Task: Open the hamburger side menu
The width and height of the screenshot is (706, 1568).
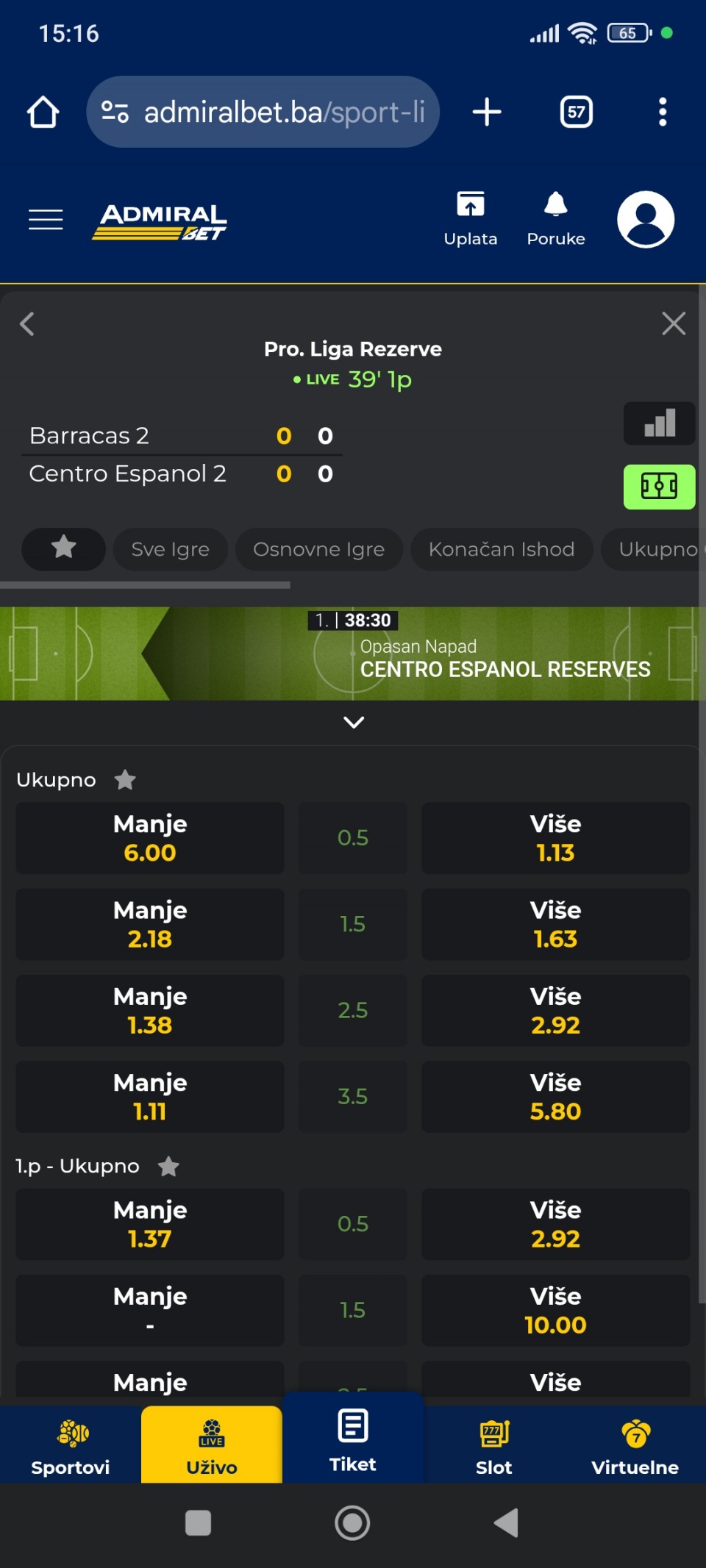Action: click(46, 219)
